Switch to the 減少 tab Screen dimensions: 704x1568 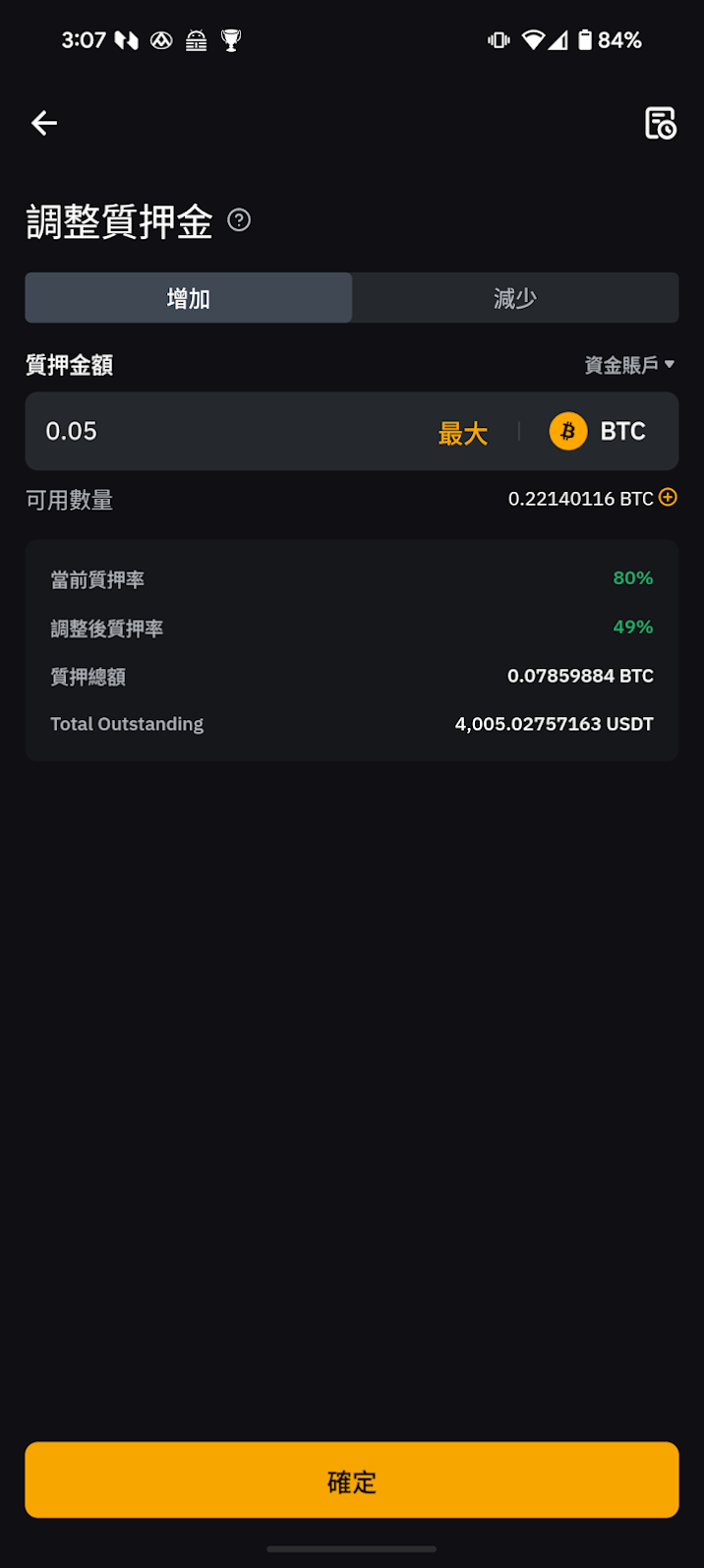(515, 298)
